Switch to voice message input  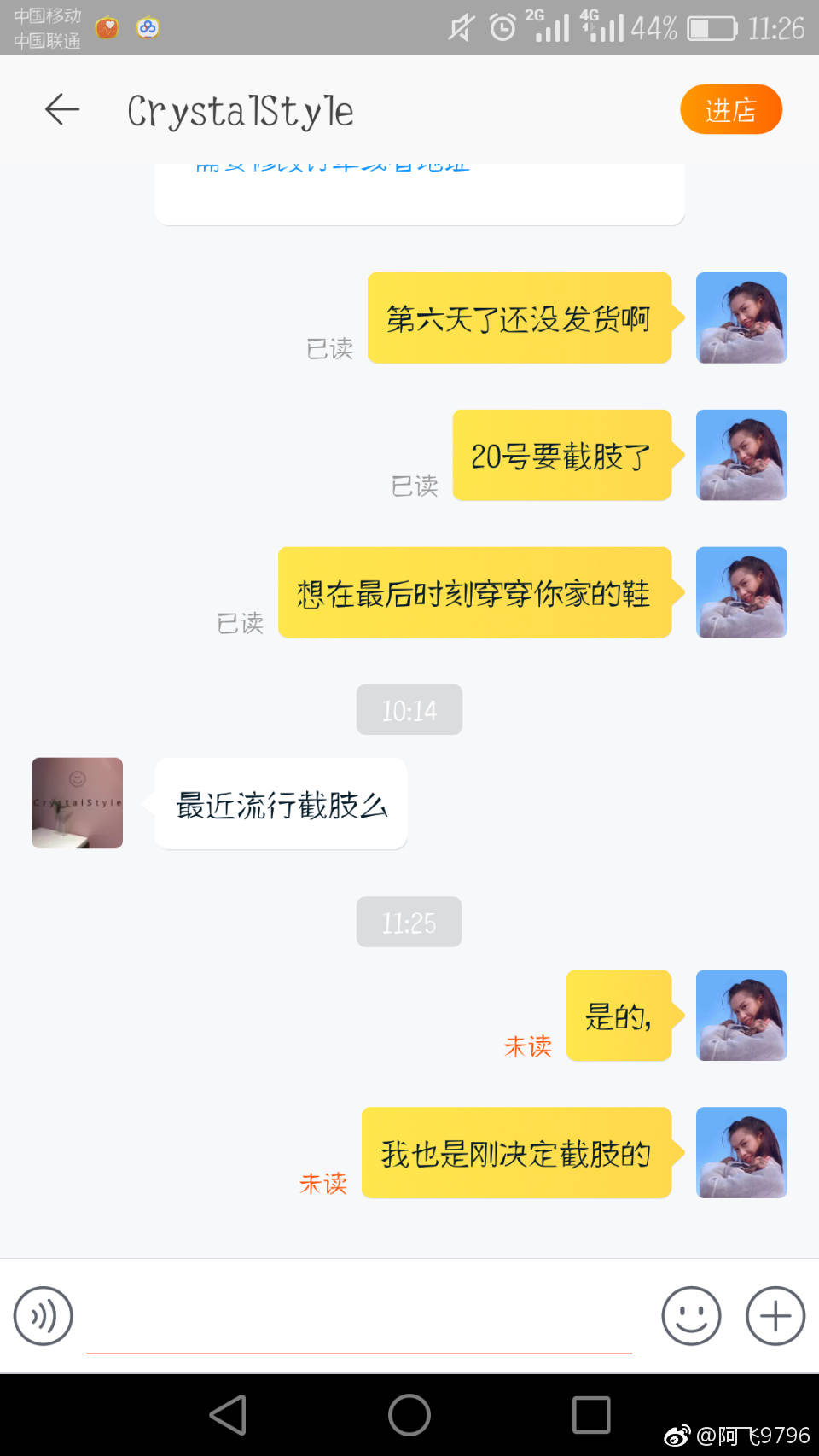pyautogui.click(x=43, y=1315)
